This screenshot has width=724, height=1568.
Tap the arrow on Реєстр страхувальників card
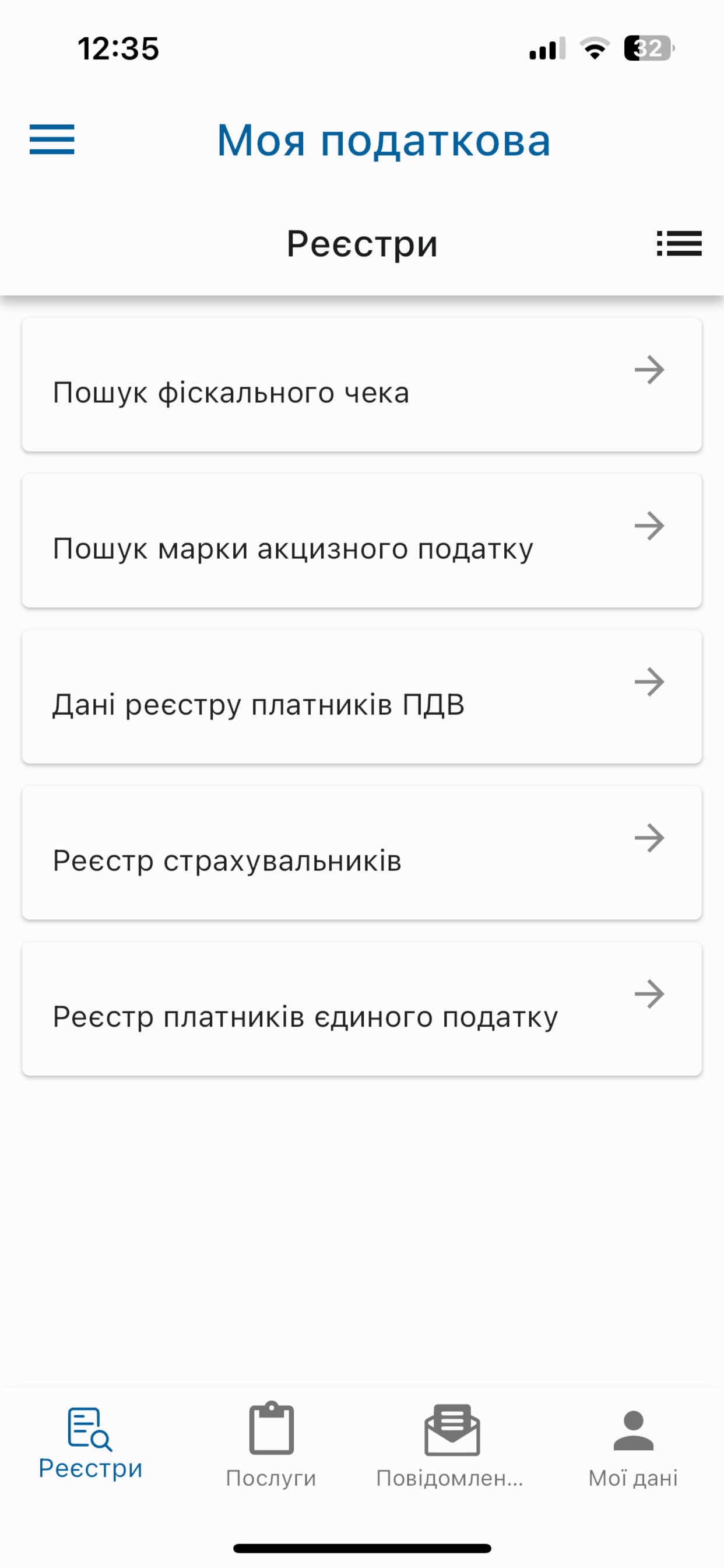tap(651, 838)
